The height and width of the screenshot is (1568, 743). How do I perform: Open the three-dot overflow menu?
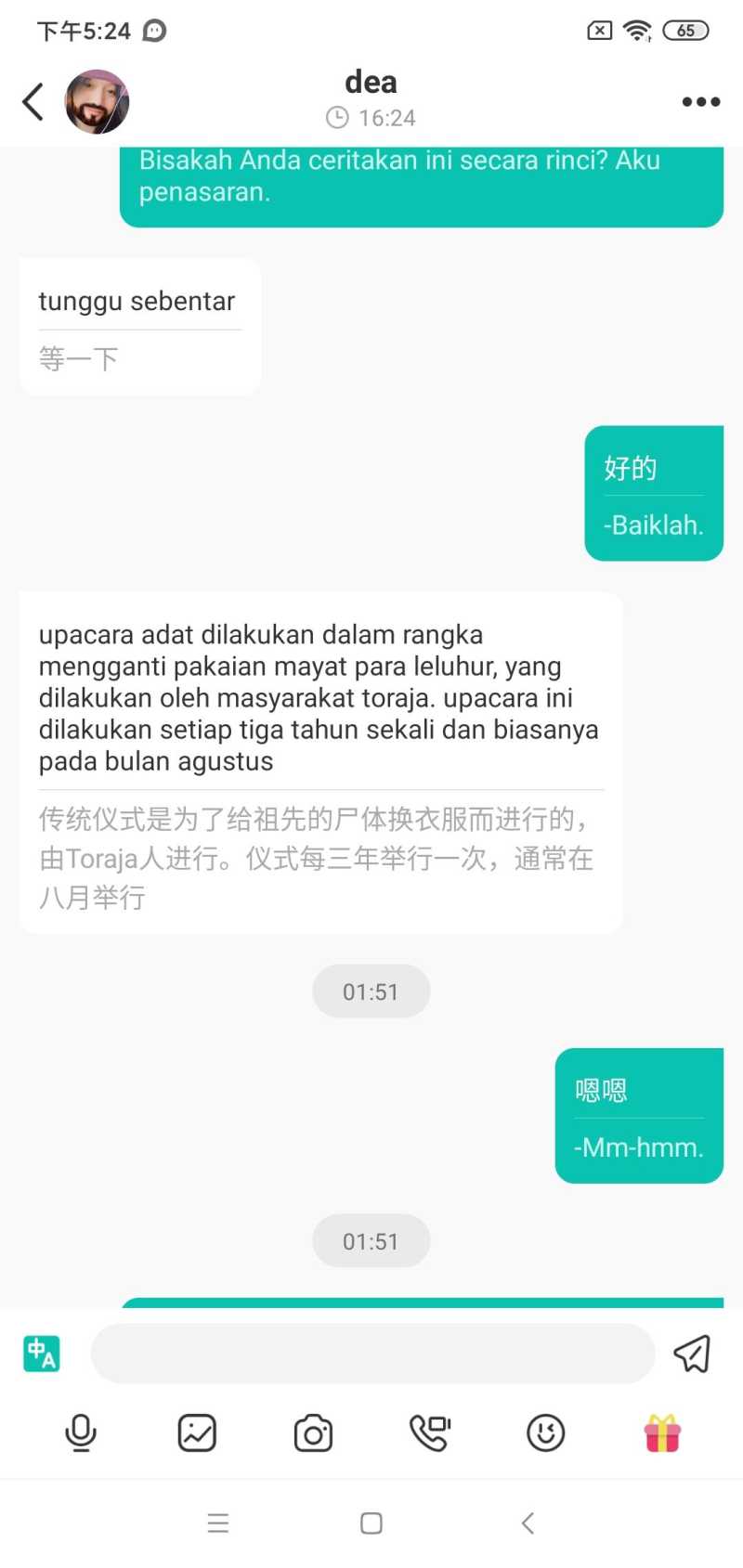point(700,102)
